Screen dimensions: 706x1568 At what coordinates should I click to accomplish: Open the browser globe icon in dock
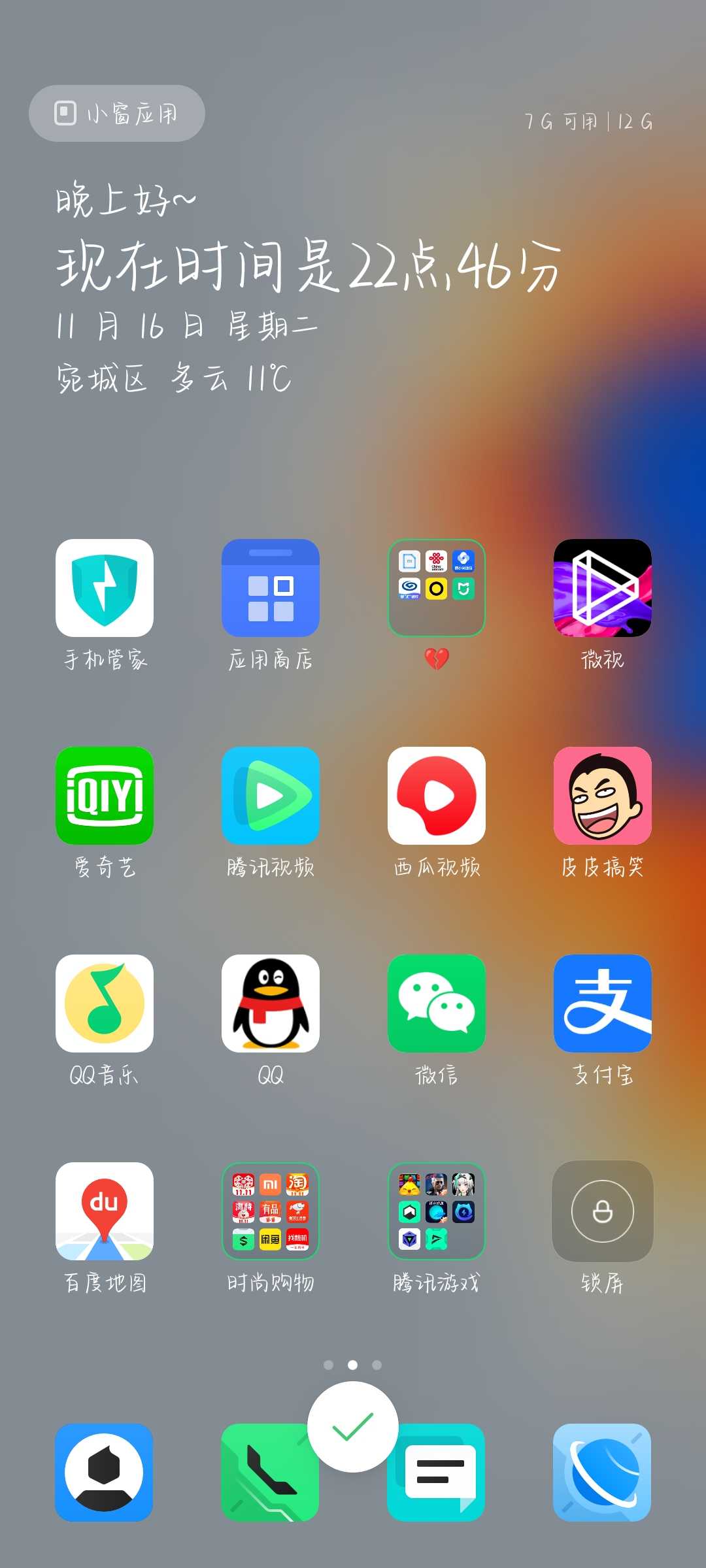click(602, 1473)
